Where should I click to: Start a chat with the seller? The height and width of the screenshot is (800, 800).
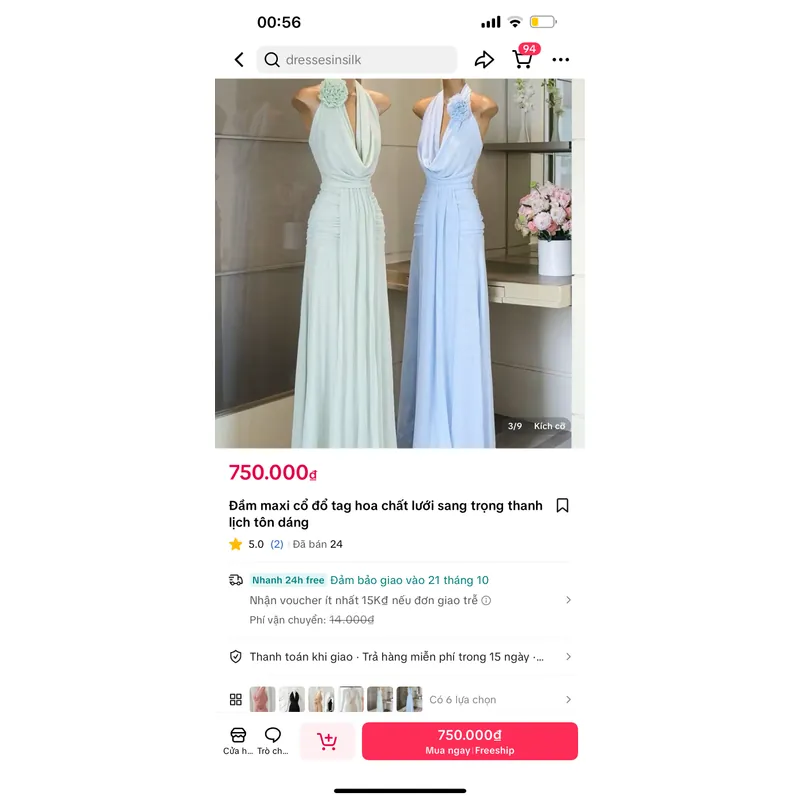point(272,741)
